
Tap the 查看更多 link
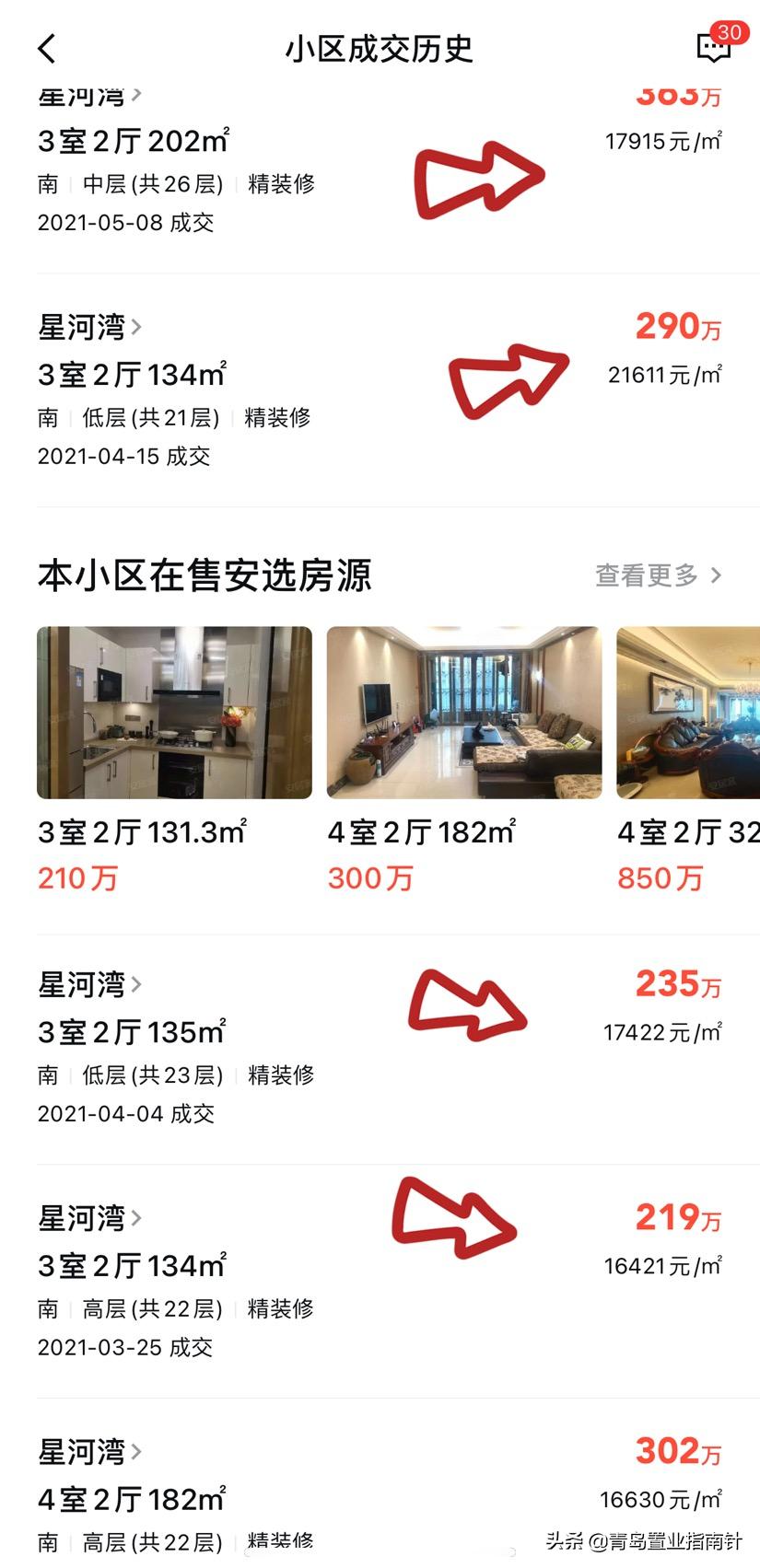644,575
